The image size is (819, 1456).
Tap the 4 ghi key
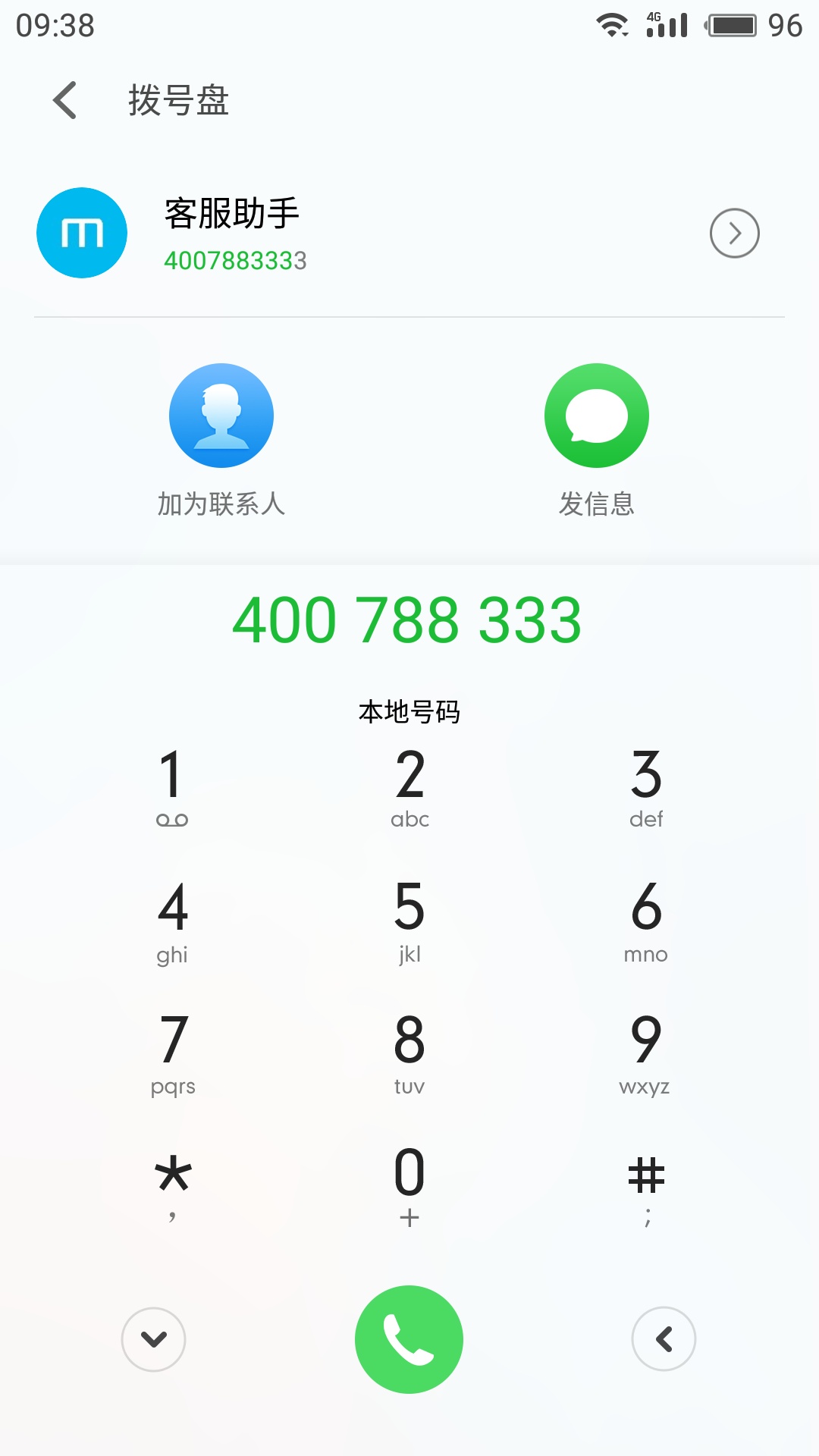[172, 921]
